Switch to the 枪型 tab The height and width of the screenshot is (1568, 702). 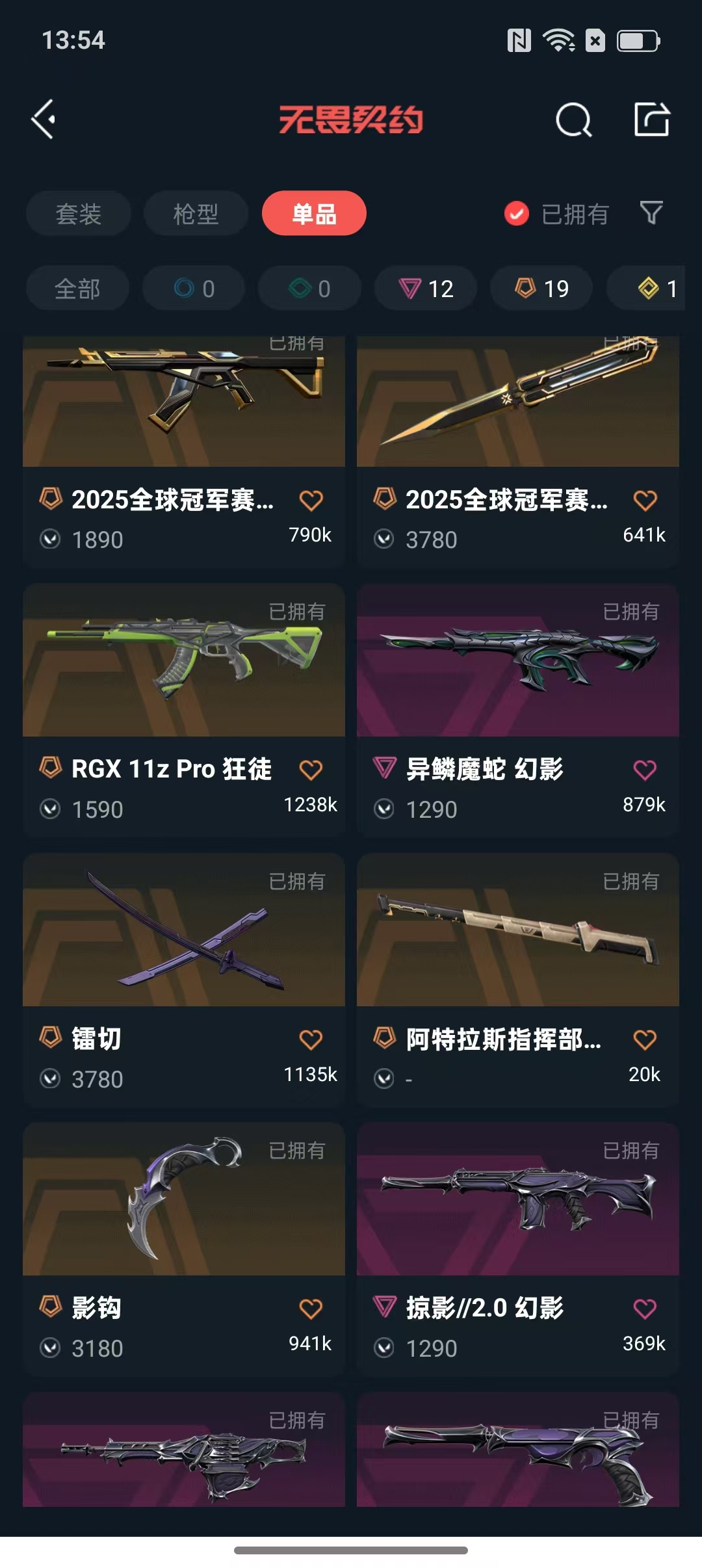click(x=196, y=213)
